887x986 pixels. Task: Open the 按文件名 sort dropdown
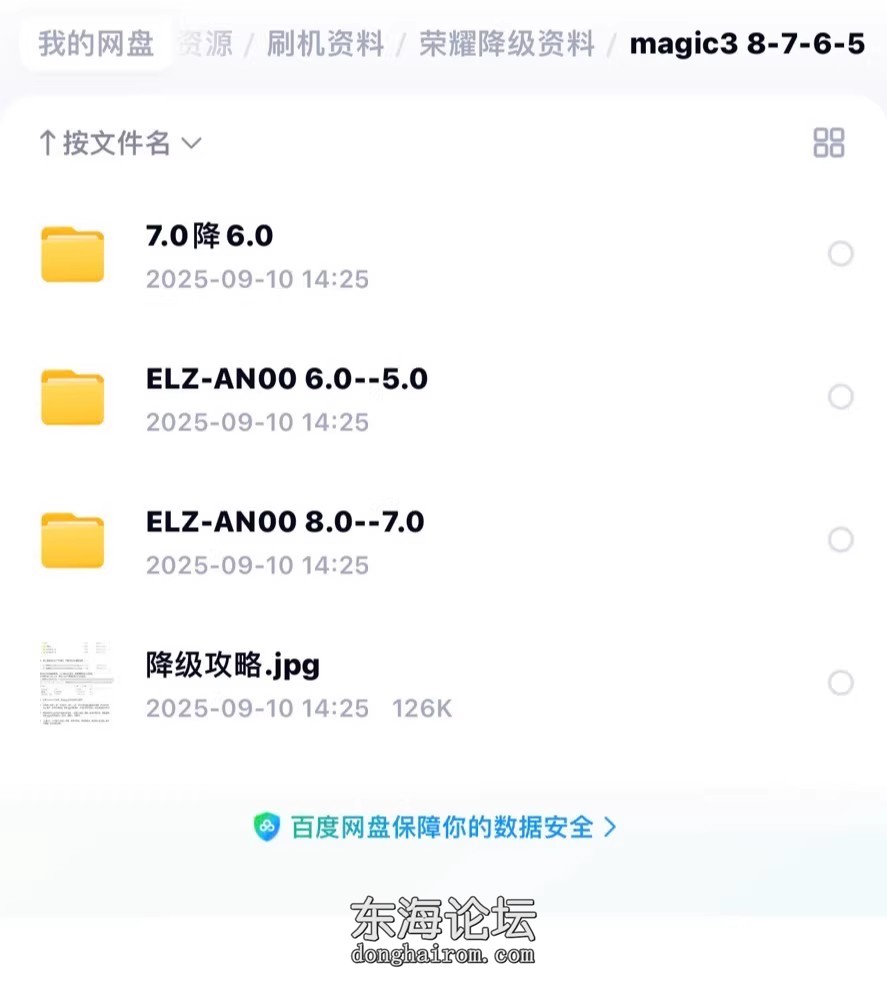pos(120,143)
